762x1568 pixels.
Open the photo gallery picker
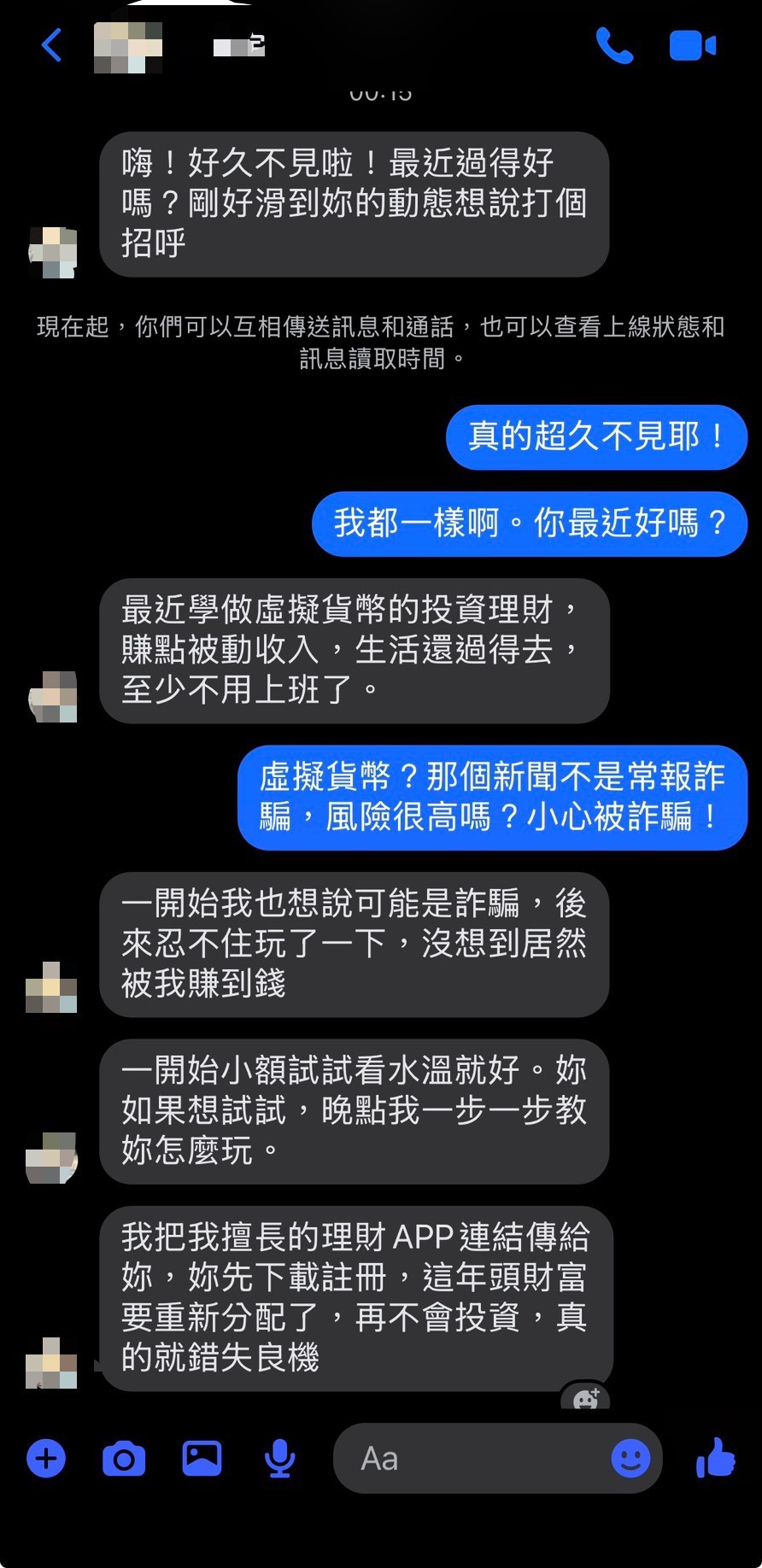click(202, 1458)
